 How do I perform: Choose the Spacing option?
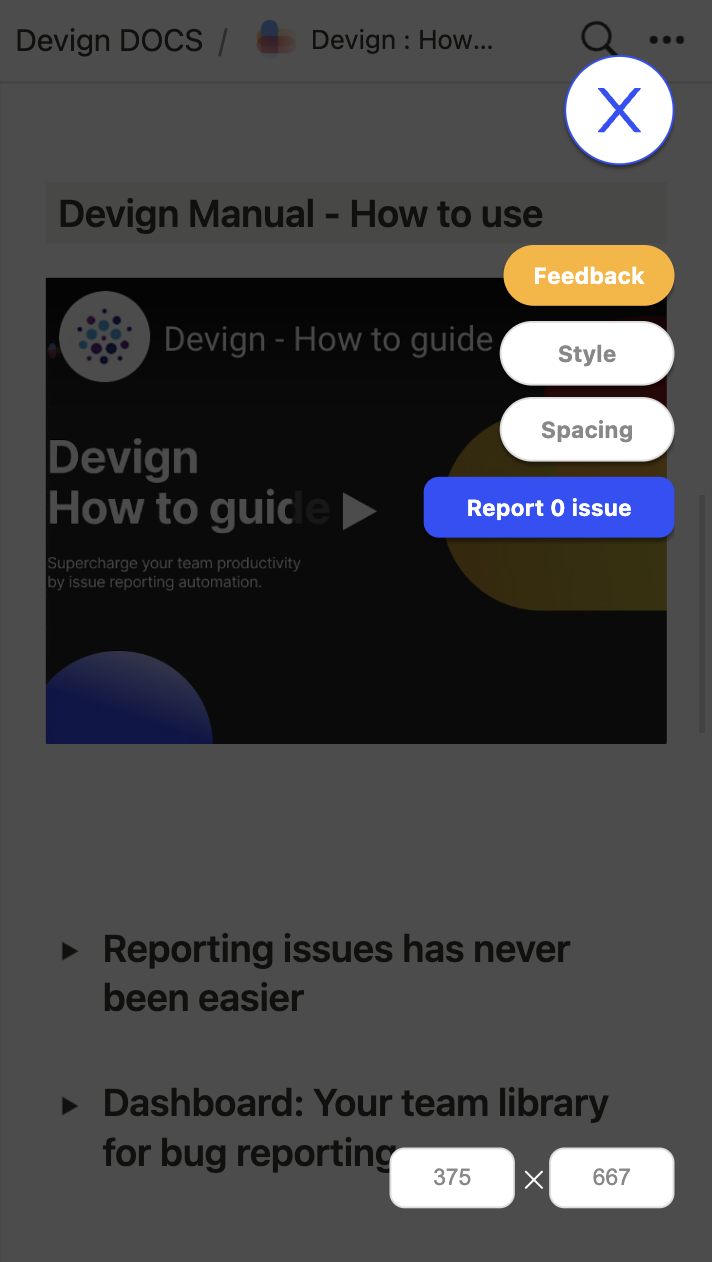587,430
